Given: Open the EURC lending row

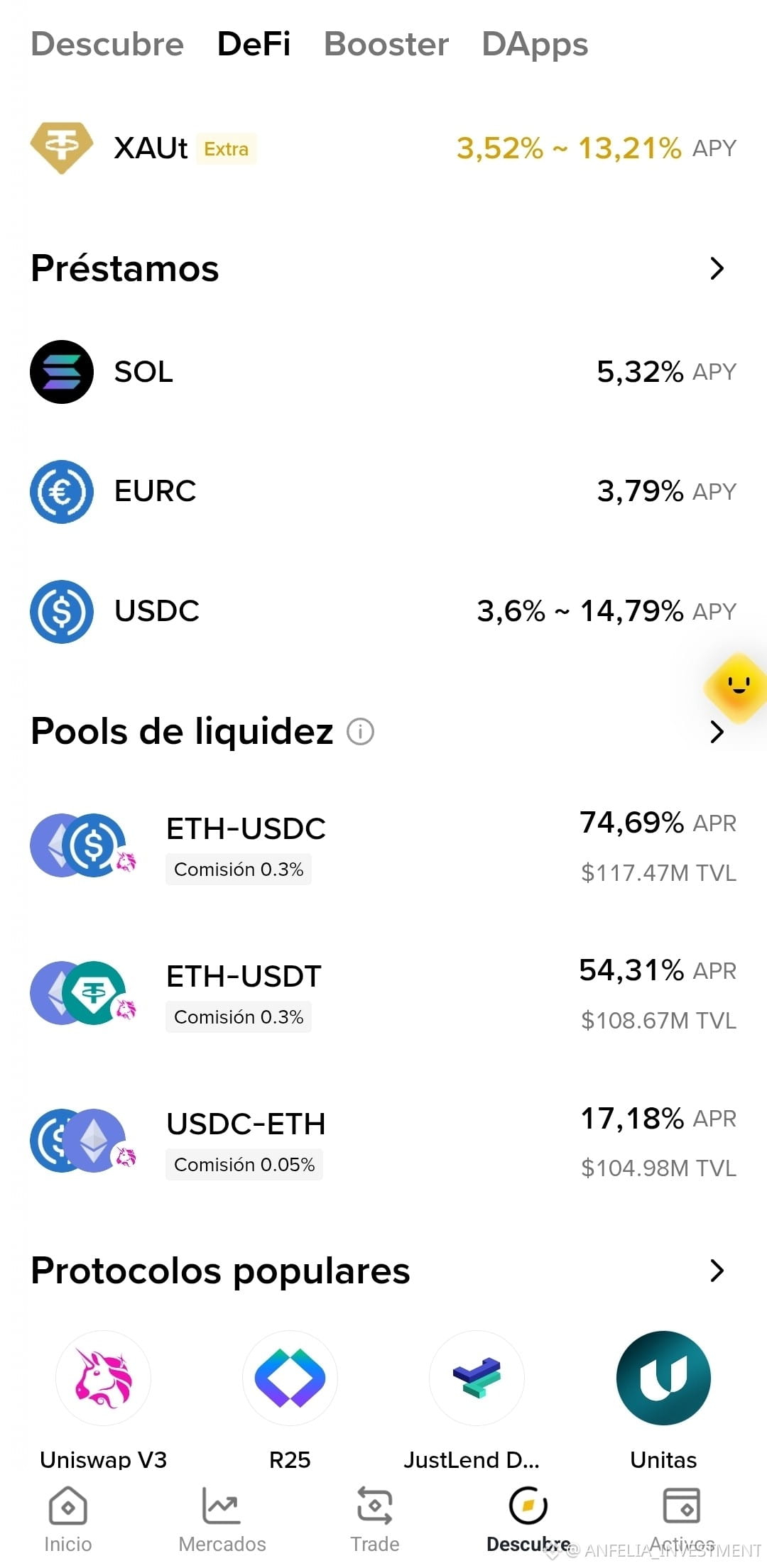Looking at the screenshot, I should (383, 491).
